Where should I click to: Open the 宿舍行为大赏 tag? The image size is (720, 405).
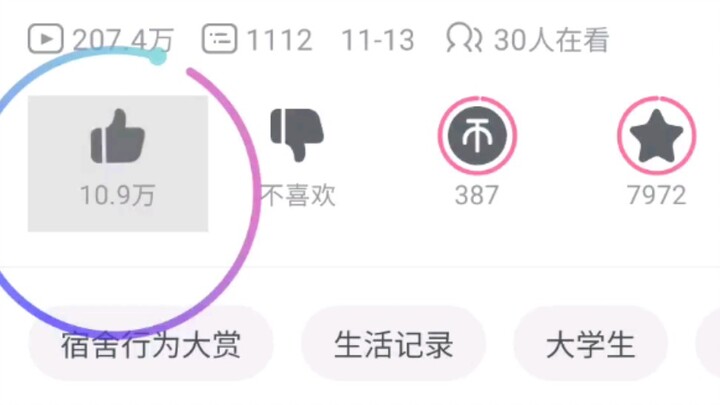coord(150,345)
